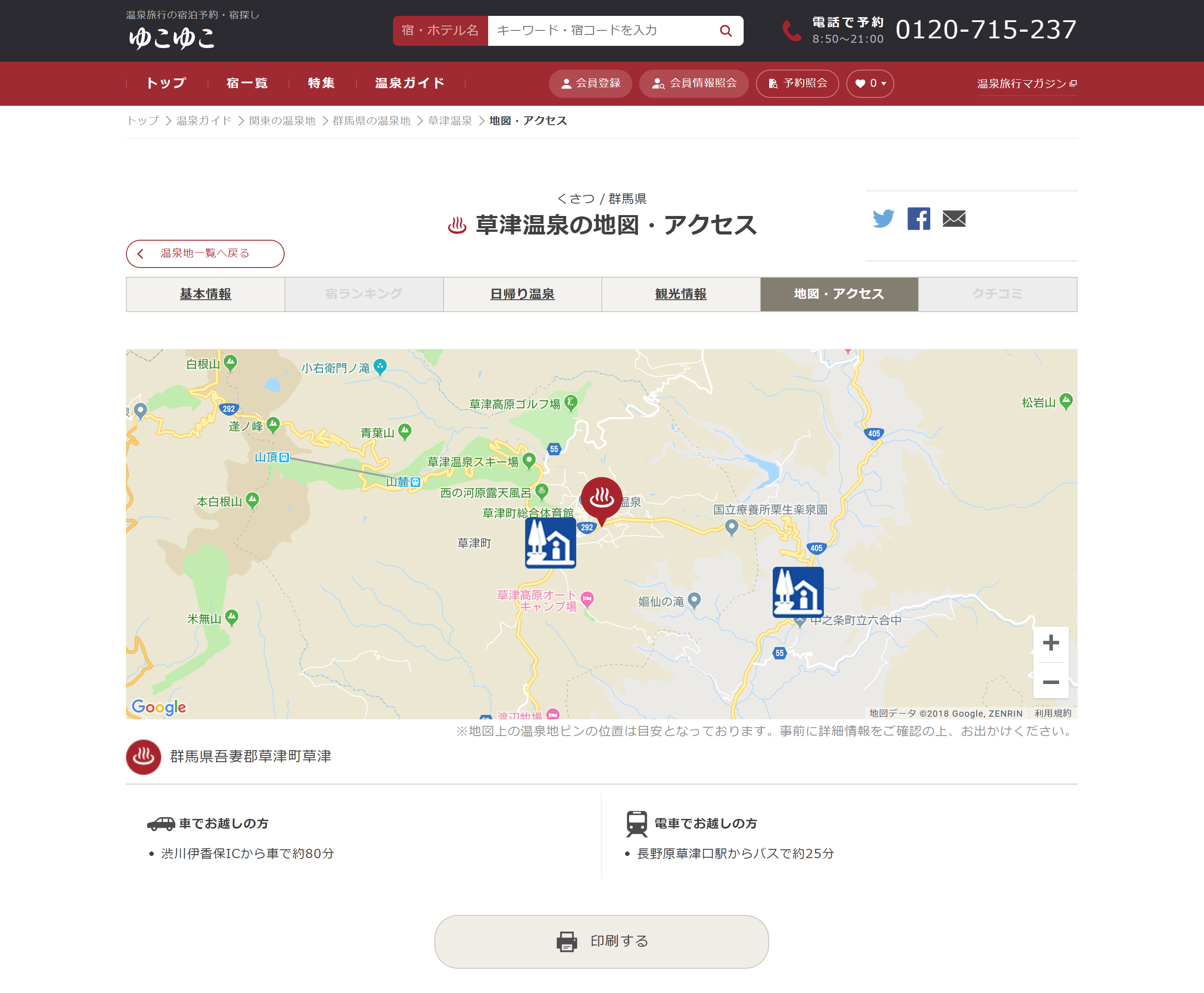Switch to the 日帰り温泉 tab
The image size is (1204, 993).
click(522, 294)
